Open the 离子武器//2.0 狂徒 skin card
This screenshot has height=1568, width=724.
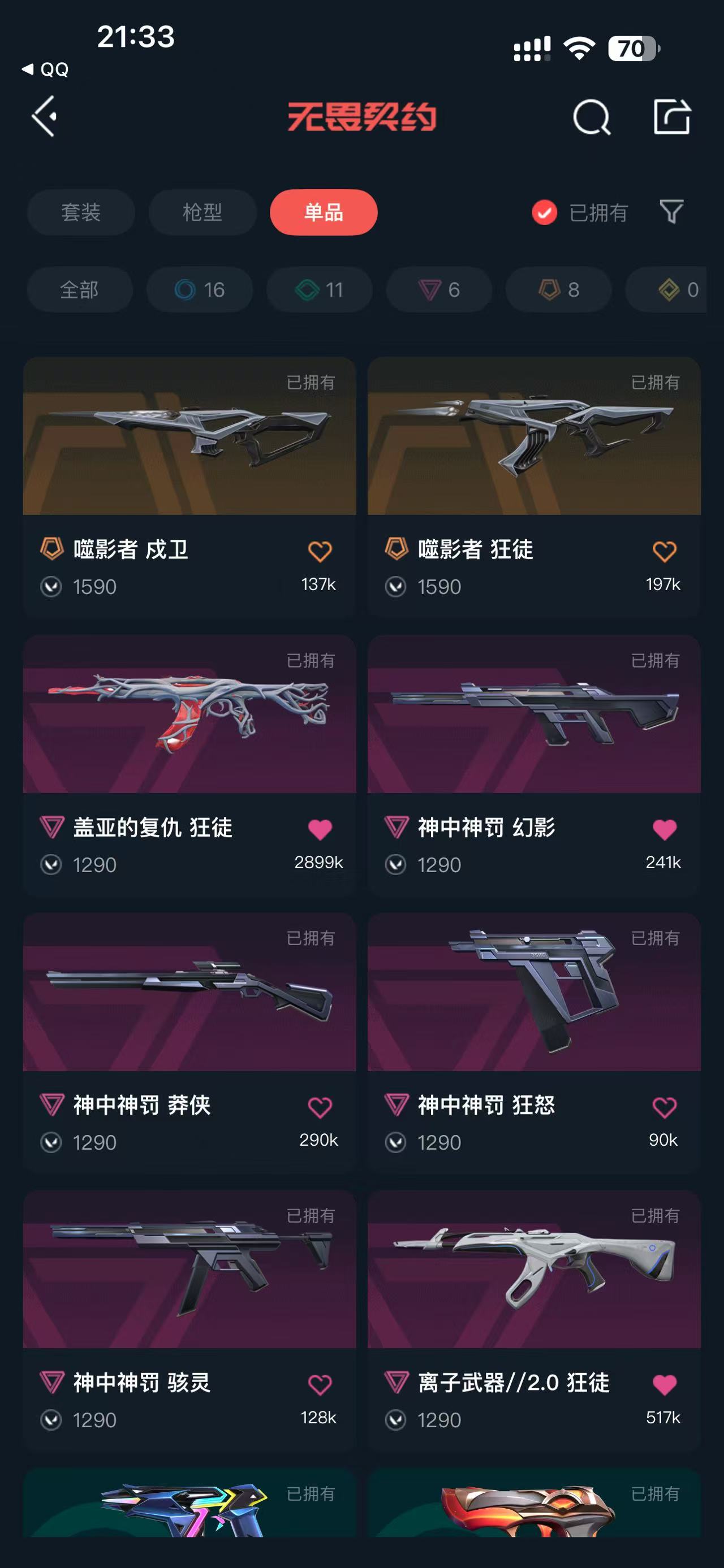534,1321
